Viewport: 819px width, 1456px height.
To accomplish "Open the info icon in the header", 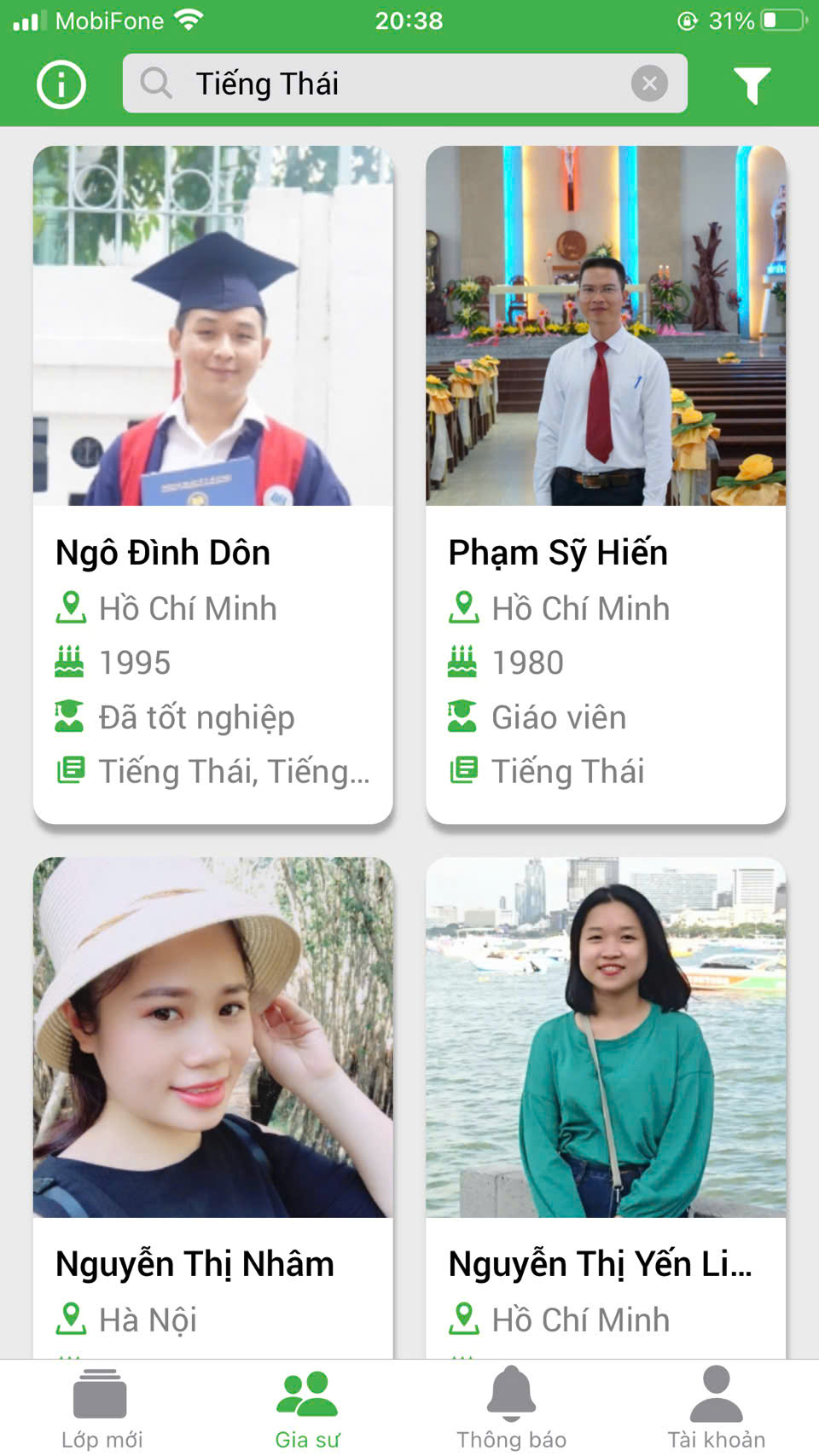I will 61,84.
